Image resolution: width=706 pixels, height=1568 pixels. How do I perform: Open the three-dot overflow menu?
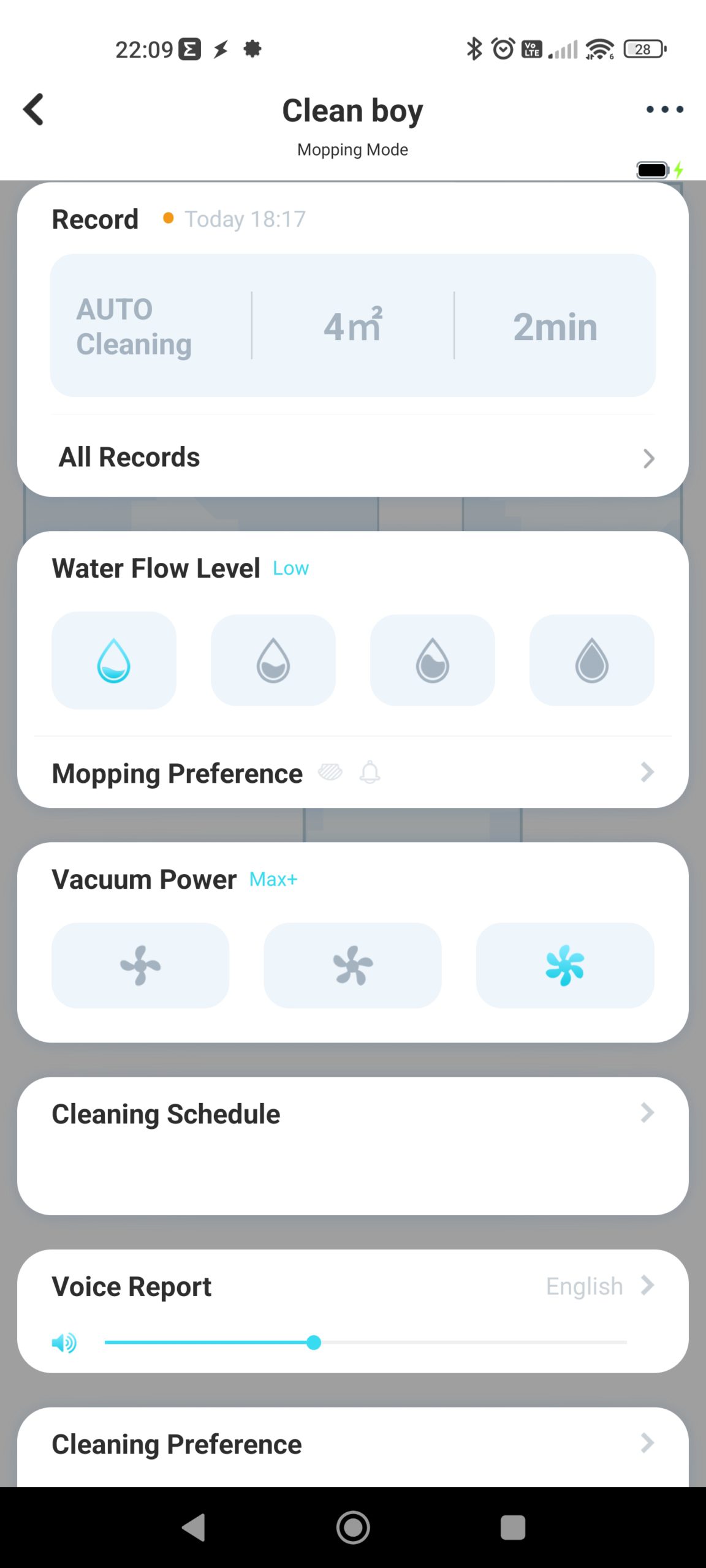(x=664, y=110)
